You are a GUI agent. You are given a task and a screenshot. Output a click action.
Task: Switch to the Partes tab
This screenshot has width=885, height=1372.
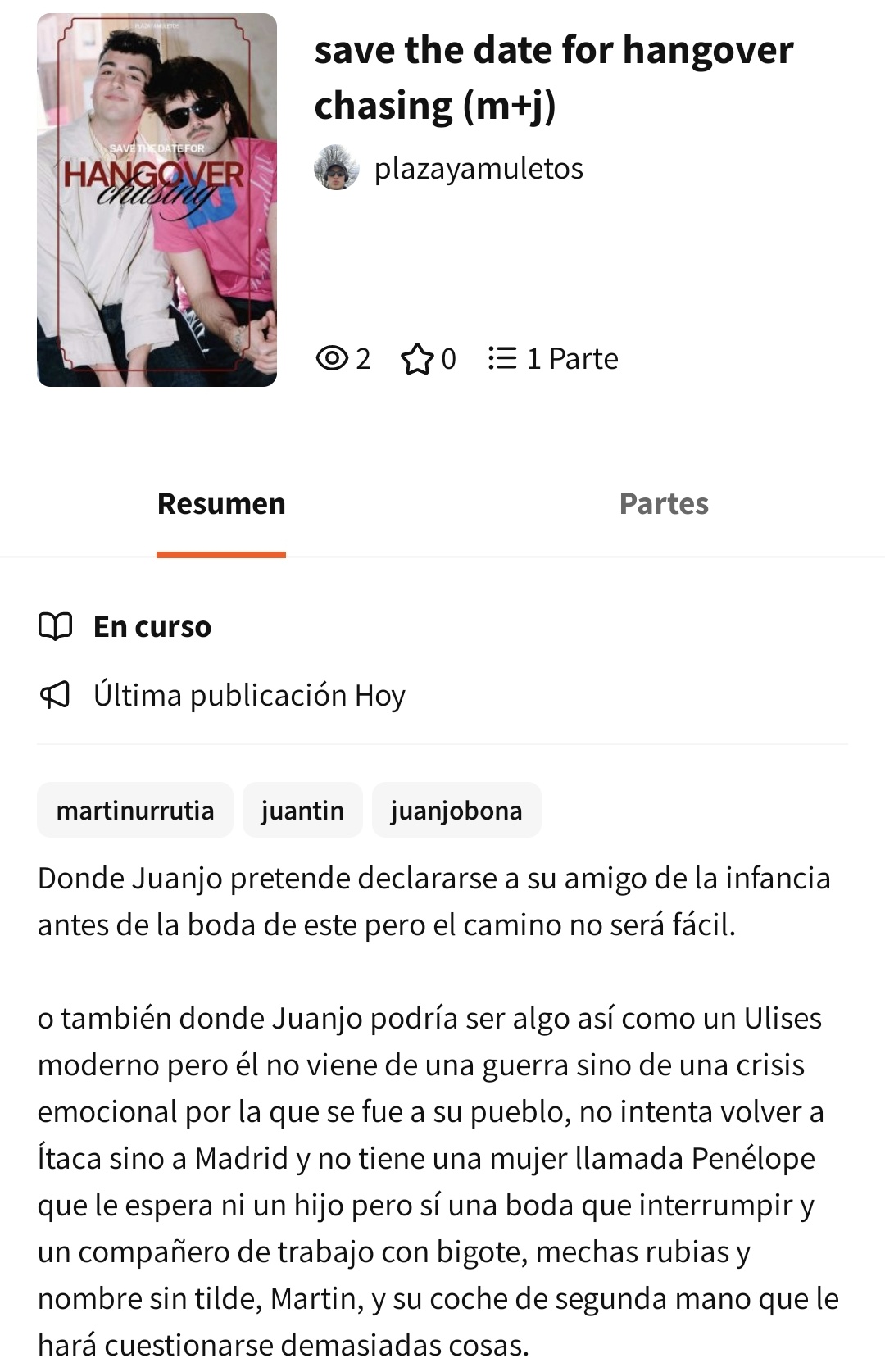[663, 504]
